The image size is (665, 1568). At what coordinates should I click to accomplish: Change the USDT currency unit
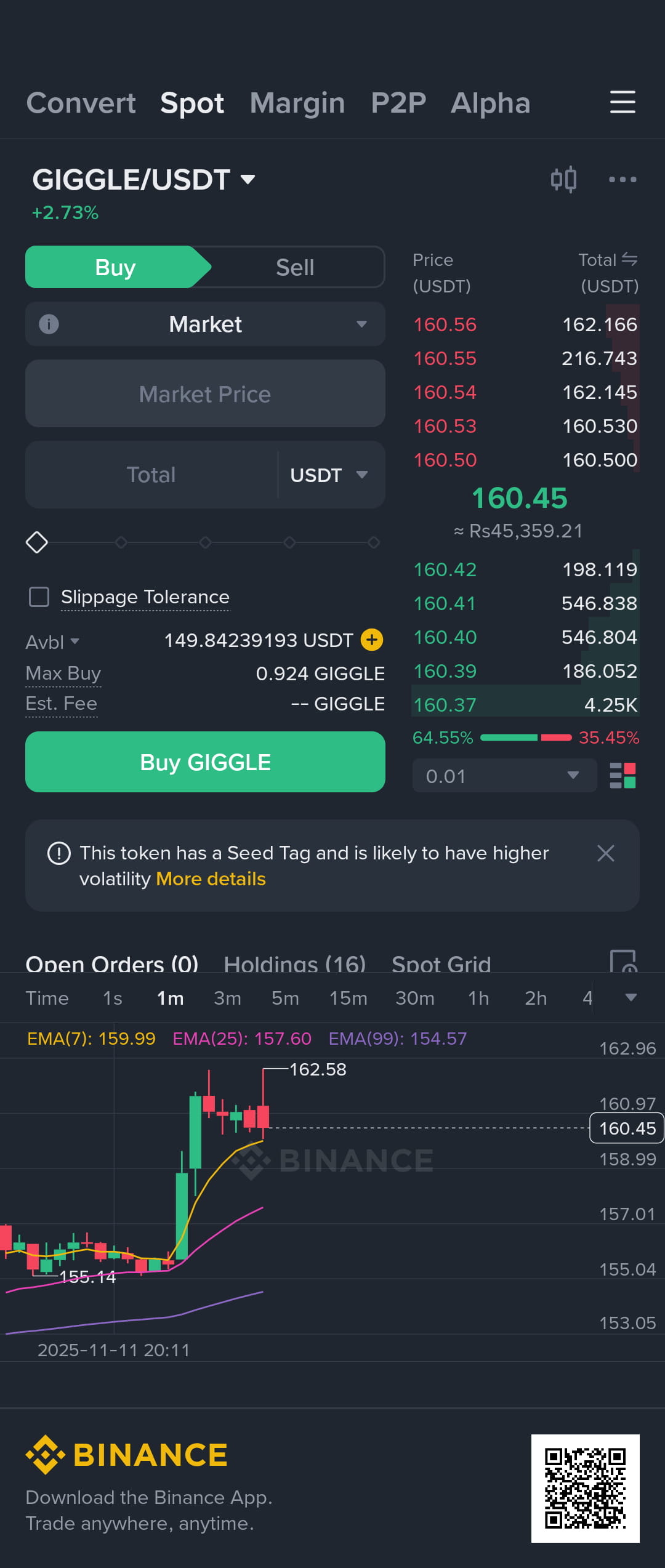pyautogui.click(x=329, y=475)
